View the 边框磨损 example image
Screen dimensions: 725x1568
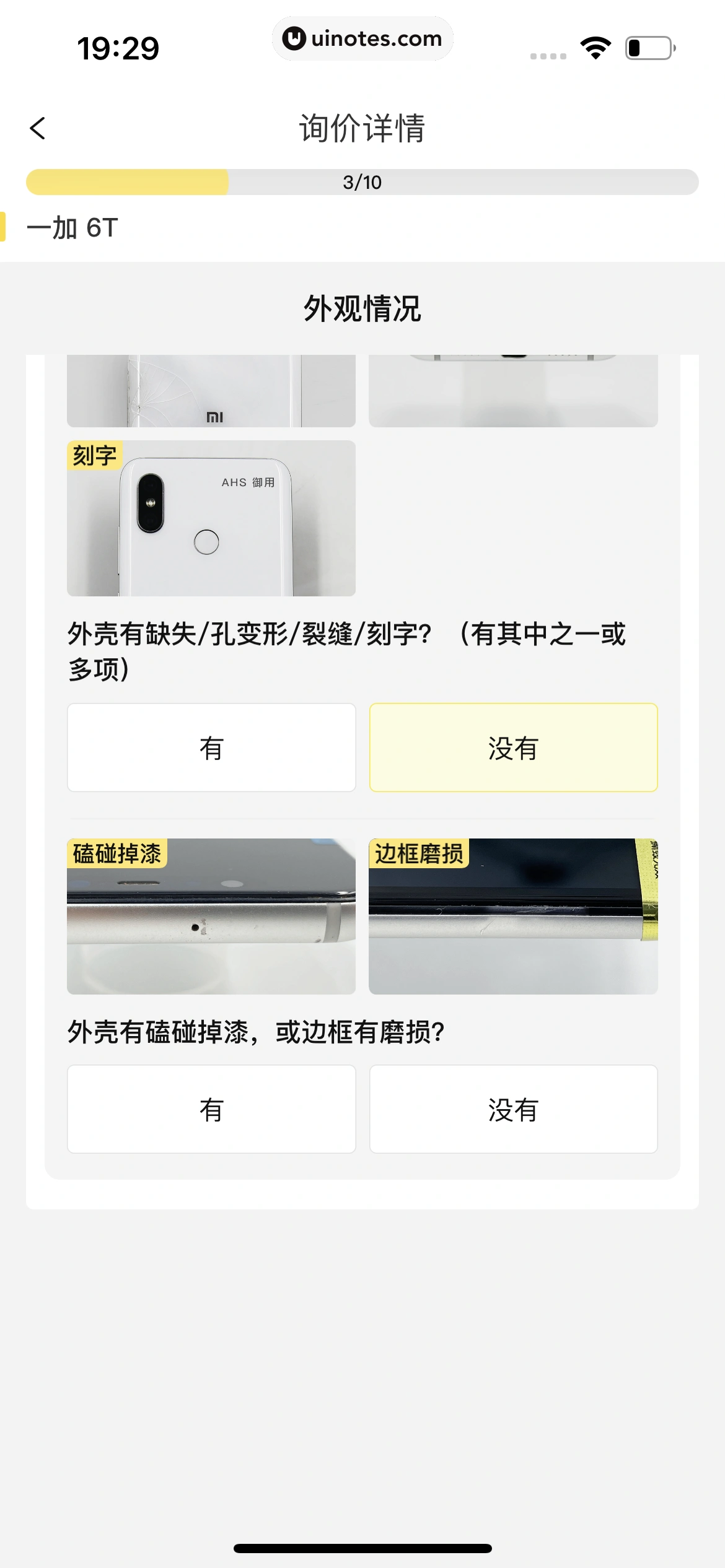[x=513, y=917]
